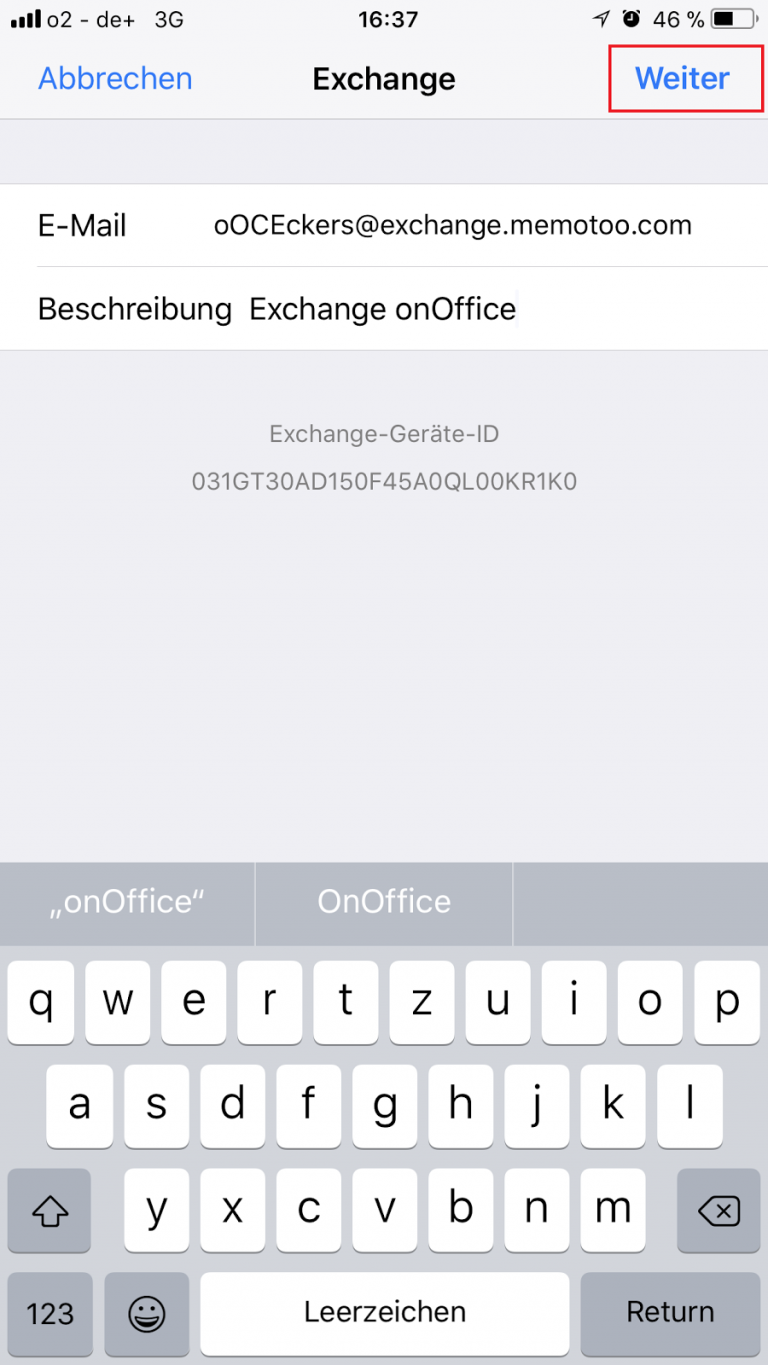The width and height of the screenshot is (768, 1365).
Task: Edit the Beschreibung text field
Action: (x=383, y=309)
